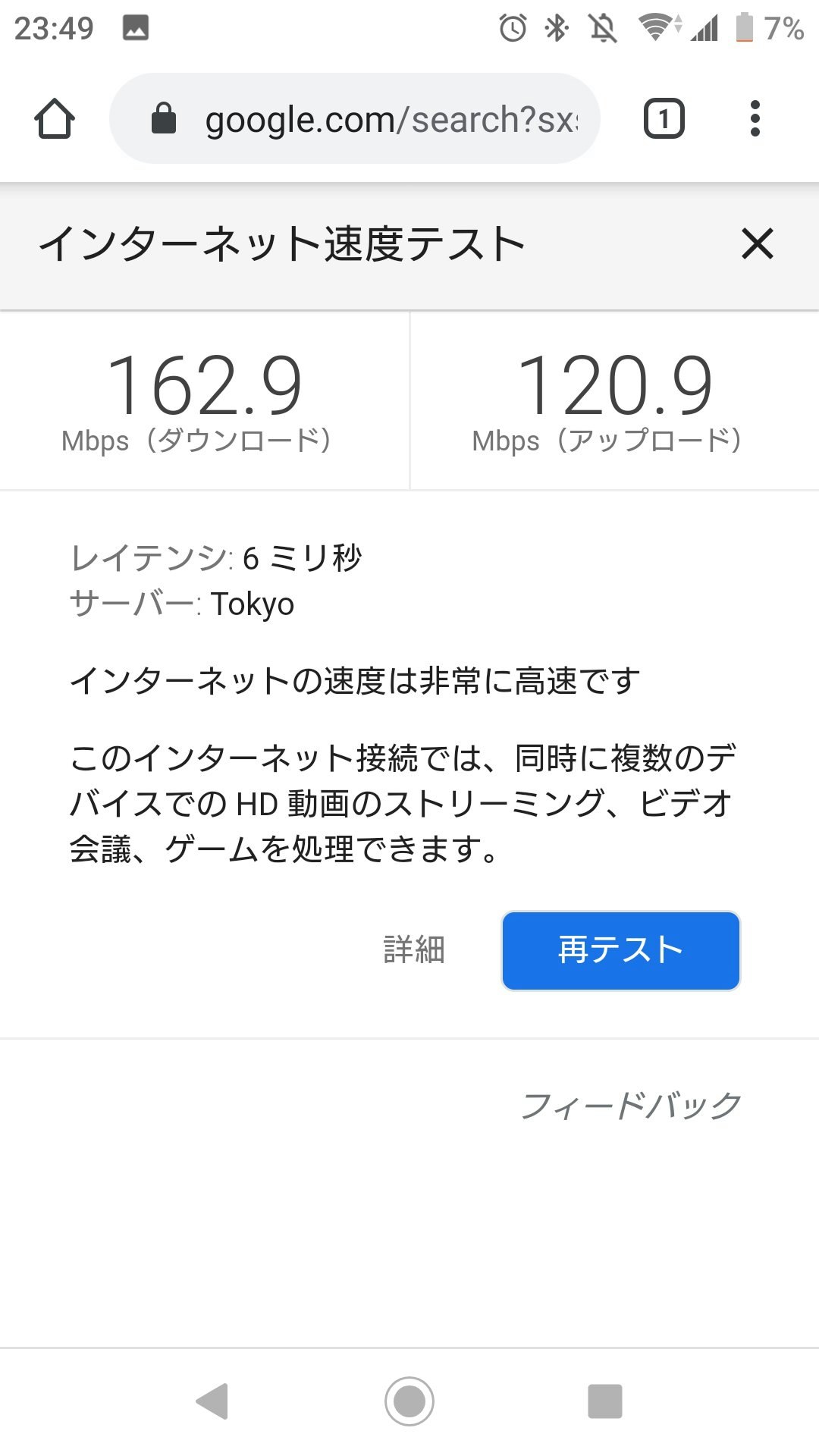
Task: Open the tab switcher
Action: coord(664,119)
